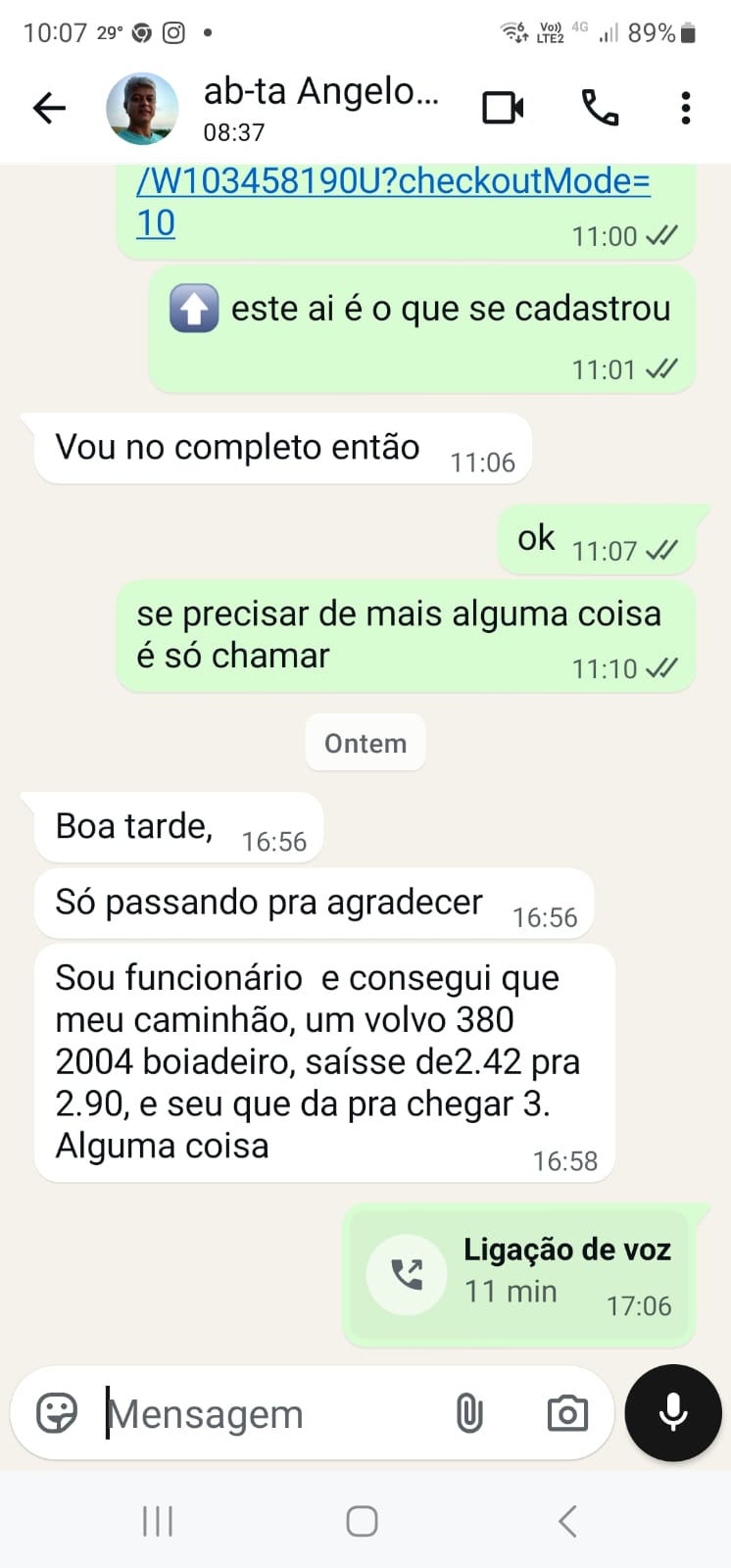This screenshot has width=731, height=1568.
Task: Record a voice message with the microphone
Action: click(x=673, y=1413)
